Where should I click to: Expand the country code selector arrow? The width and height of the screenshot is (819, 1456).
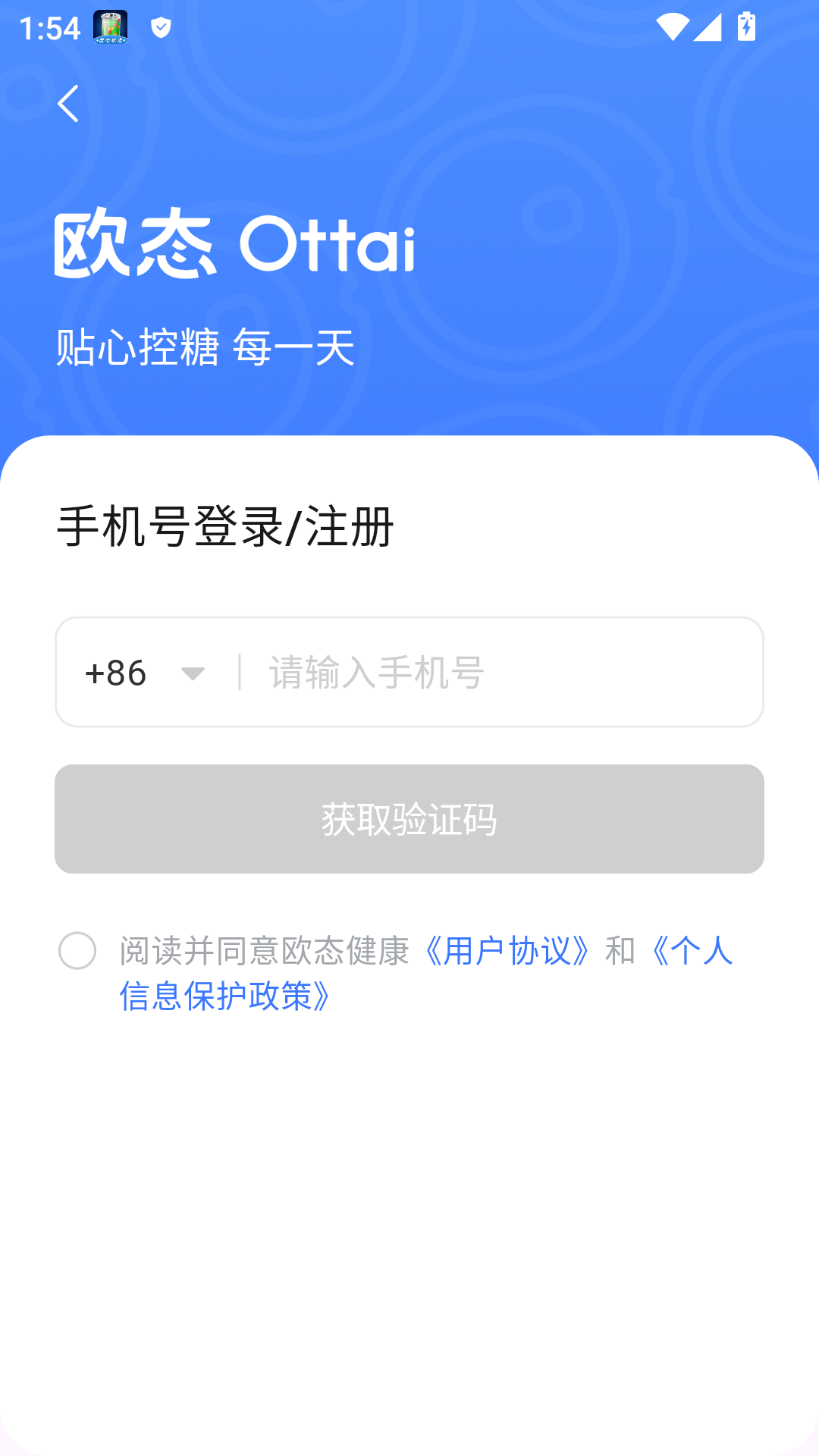(x=192, y=672)
